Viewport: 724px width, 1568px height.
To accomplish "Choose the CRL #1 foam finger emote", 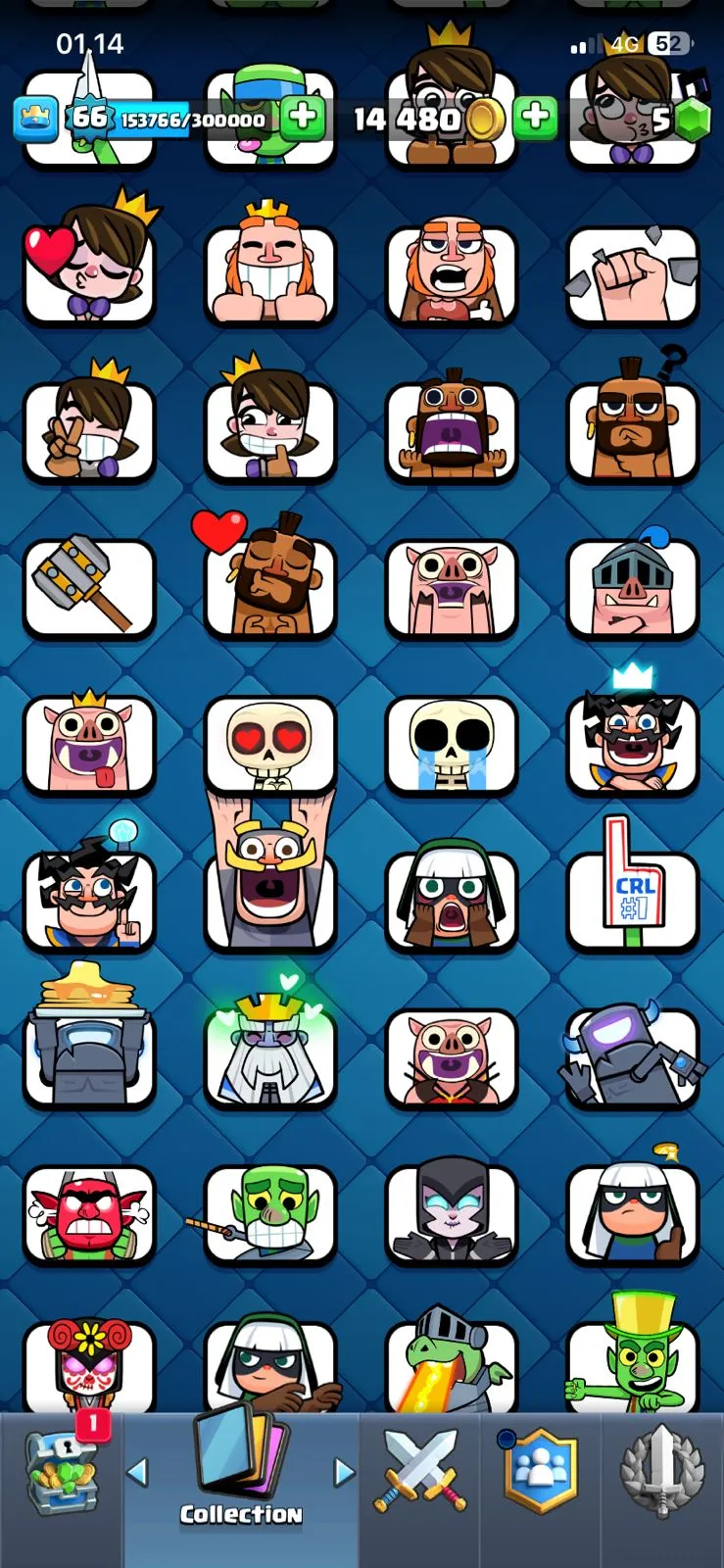I will tap(633, 897).
